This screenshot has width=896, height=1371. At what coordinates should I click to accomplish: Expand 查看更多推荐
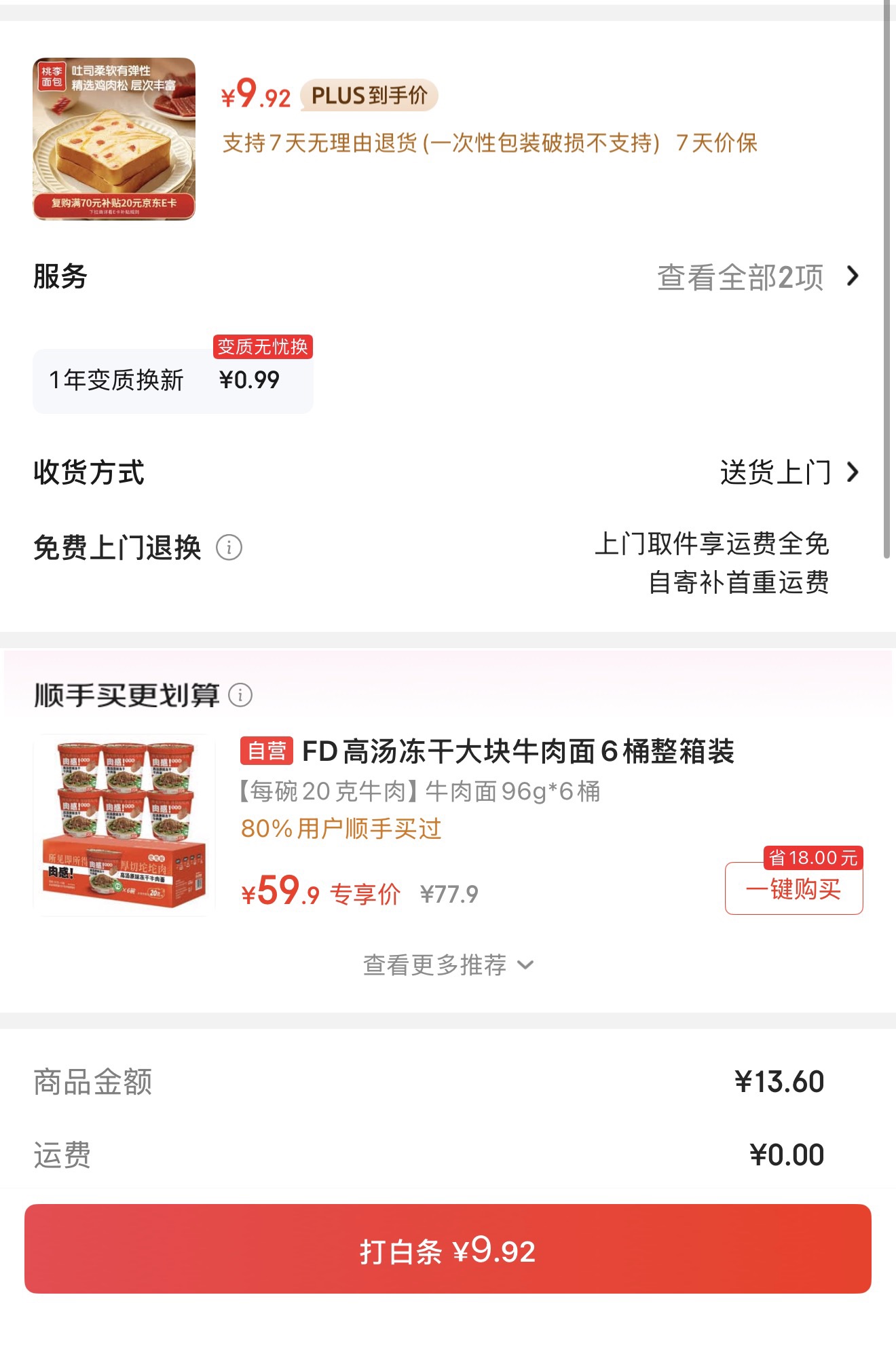click(x=448, y=964)
